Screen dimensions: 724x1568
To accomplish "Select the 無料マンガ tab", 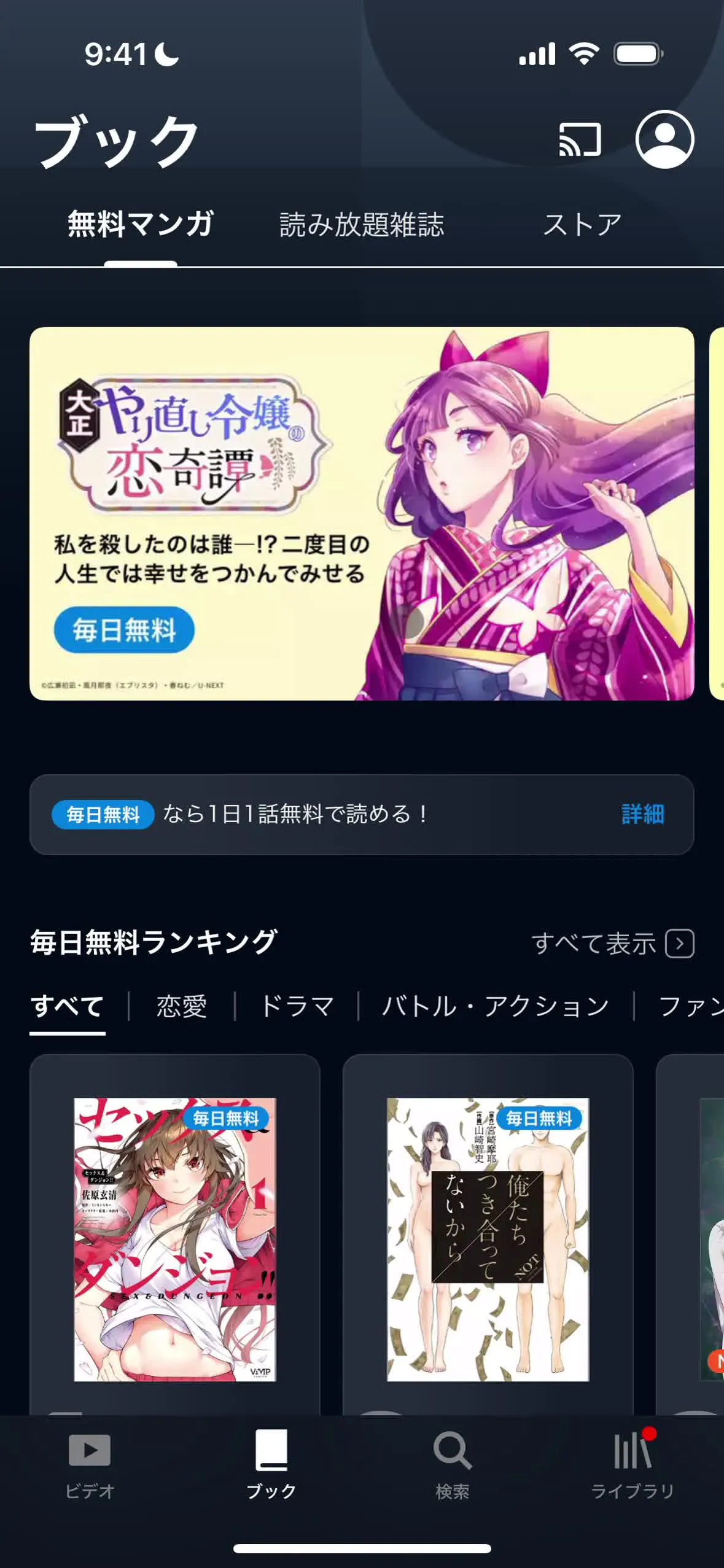I will (x=141, y=225).
